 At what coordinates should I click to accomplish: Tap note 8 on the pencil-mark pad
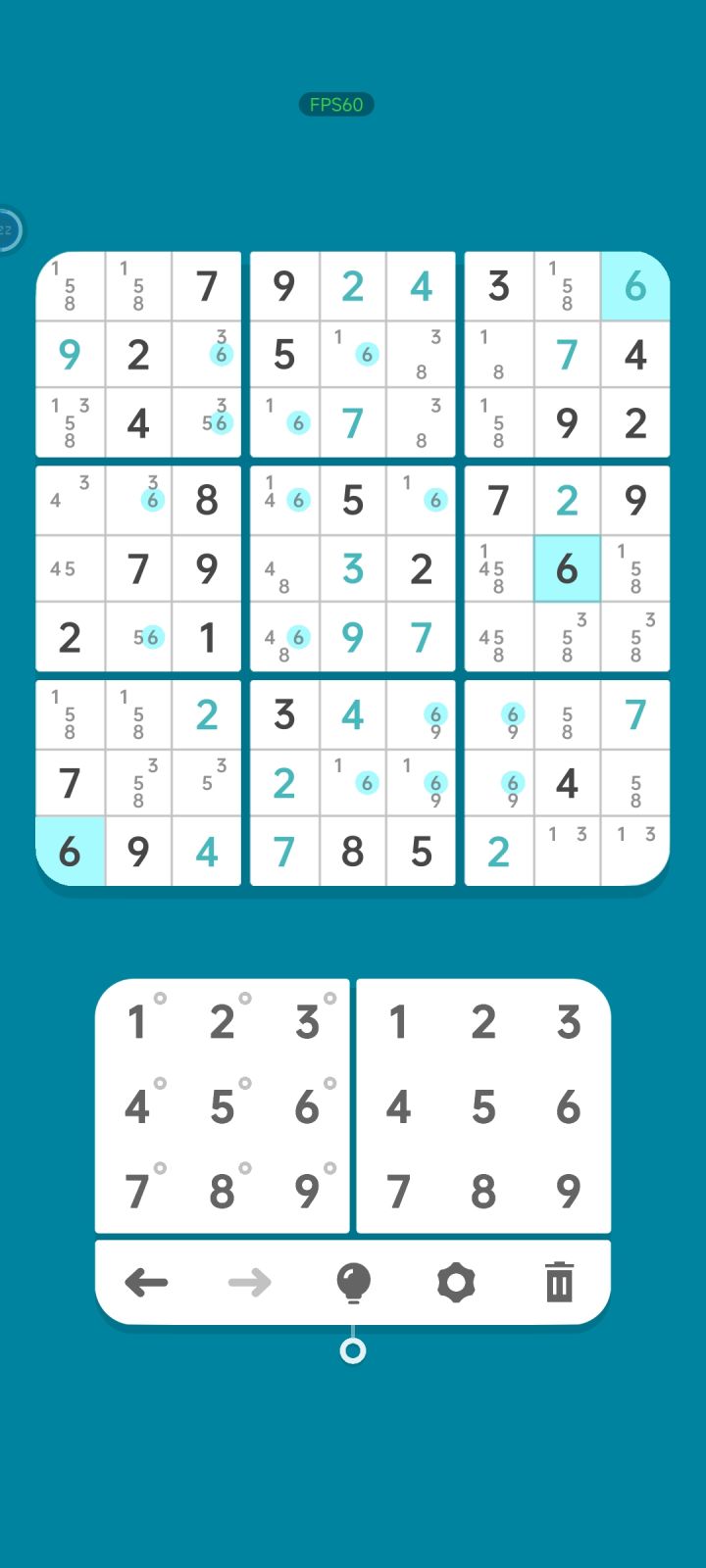222,1192
